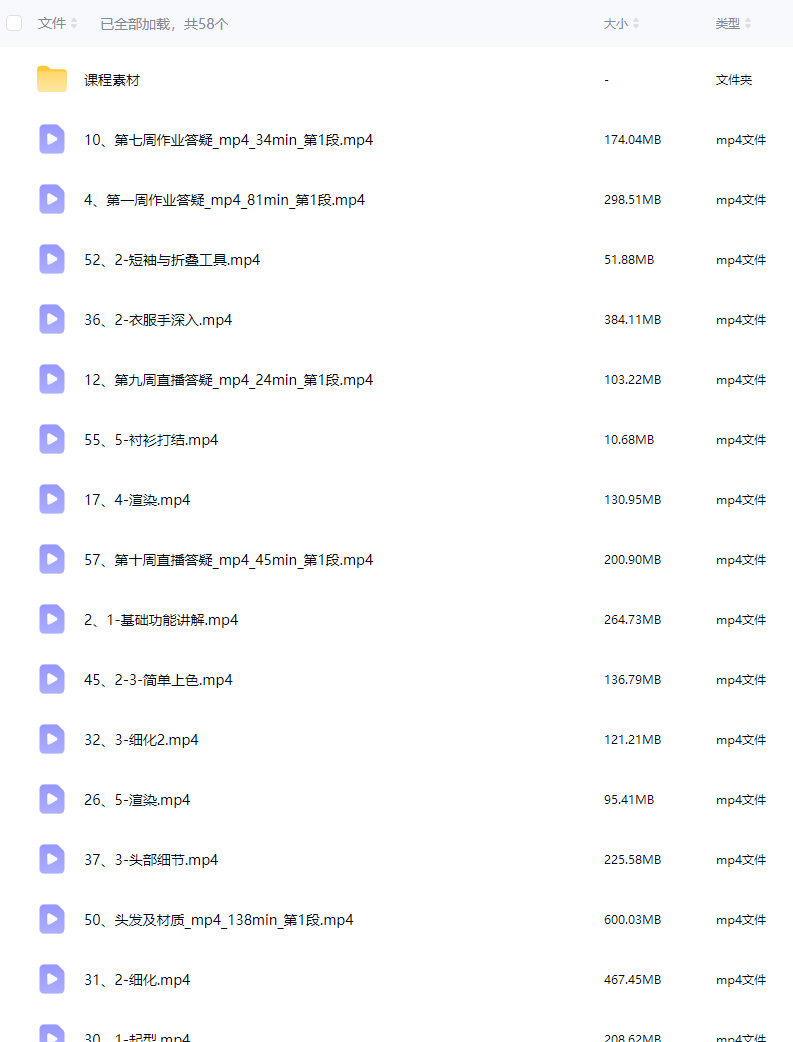
Task: Open 2、1-基础功能讲解.mp4
Action: (x=161, y=620)
